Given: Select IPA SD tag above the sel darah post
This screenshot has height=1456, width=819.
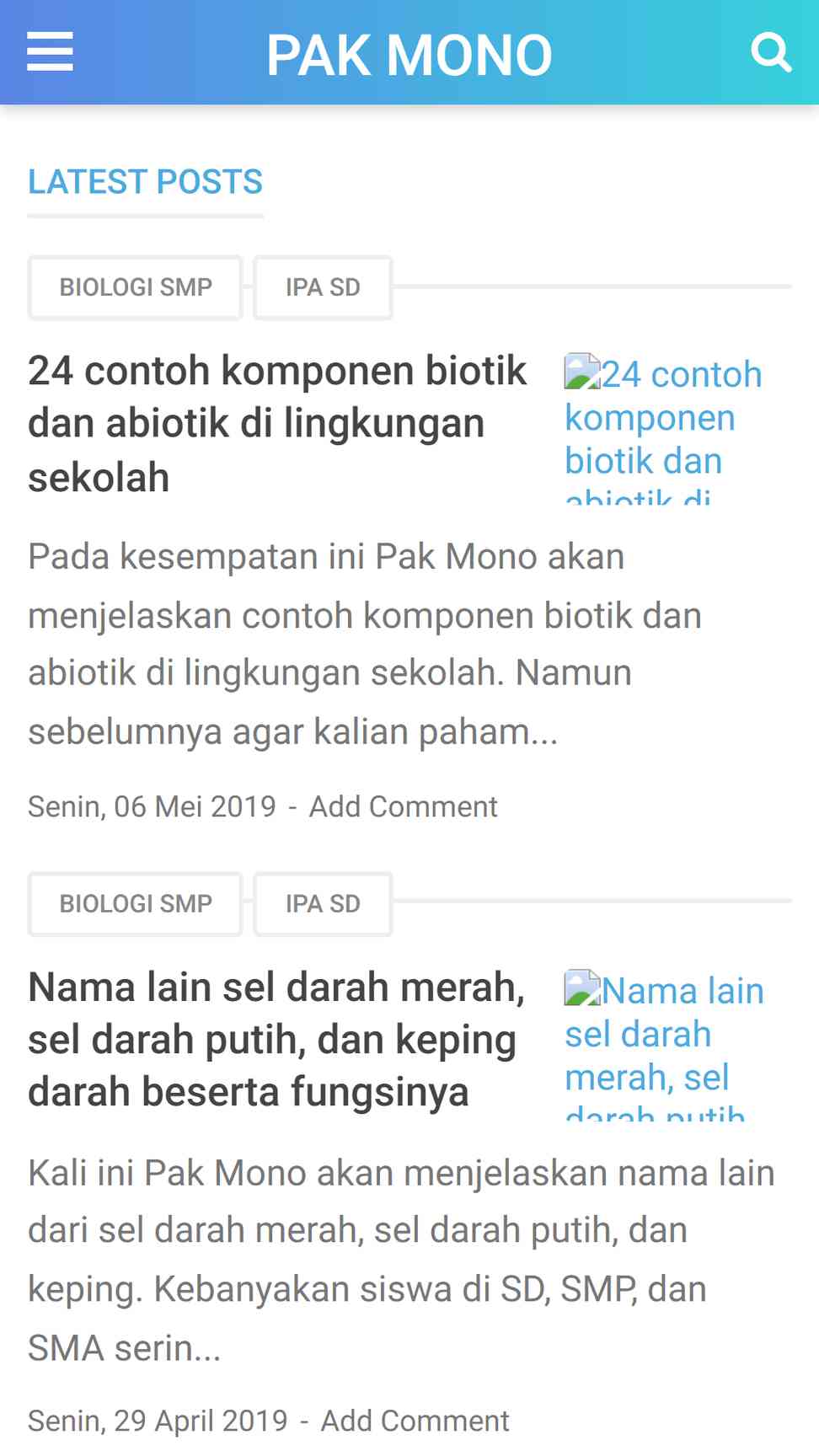Looking at the screenshot, I should coord(323,903).
